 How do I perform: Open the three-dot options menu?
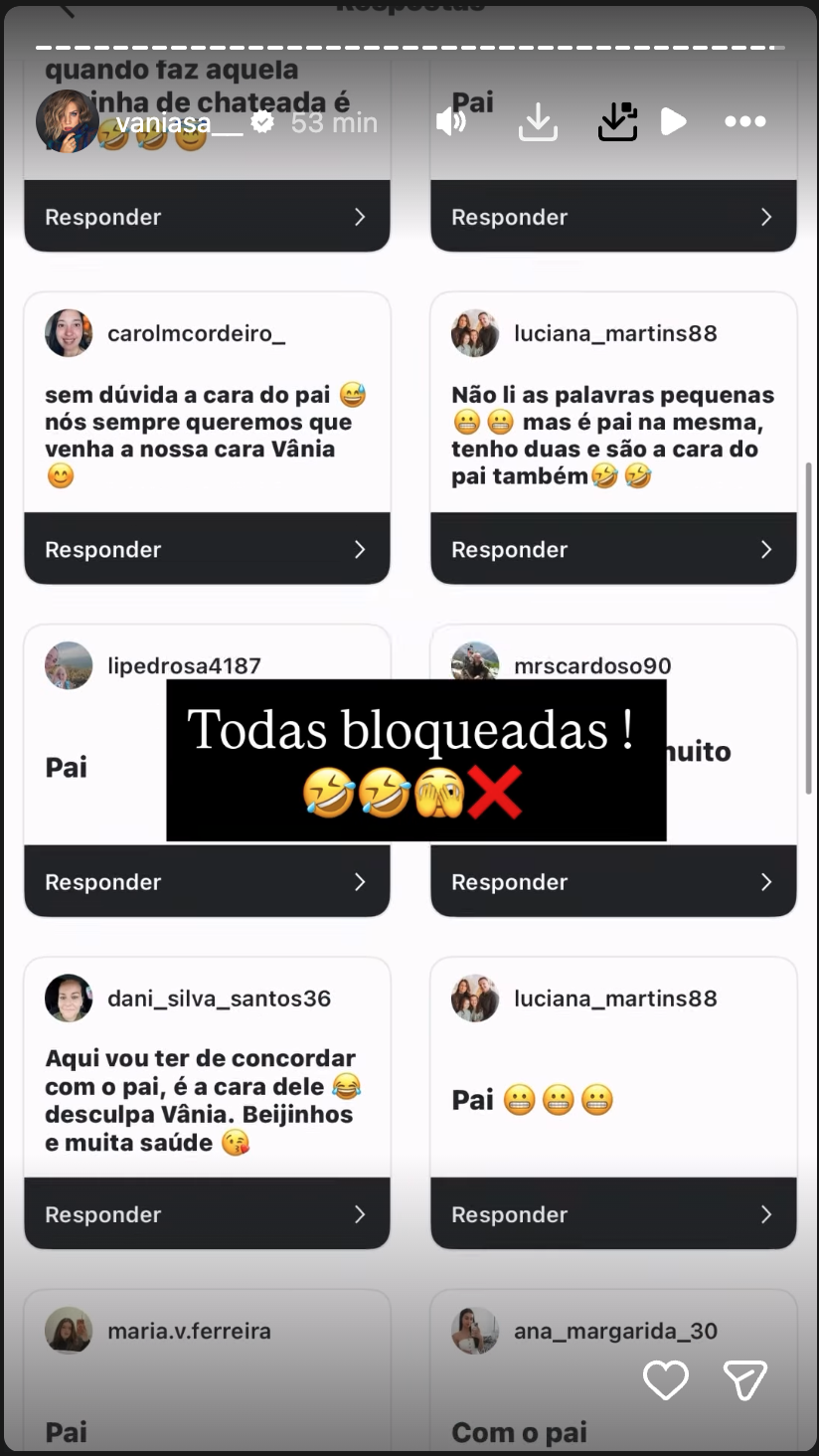(745, 121)
